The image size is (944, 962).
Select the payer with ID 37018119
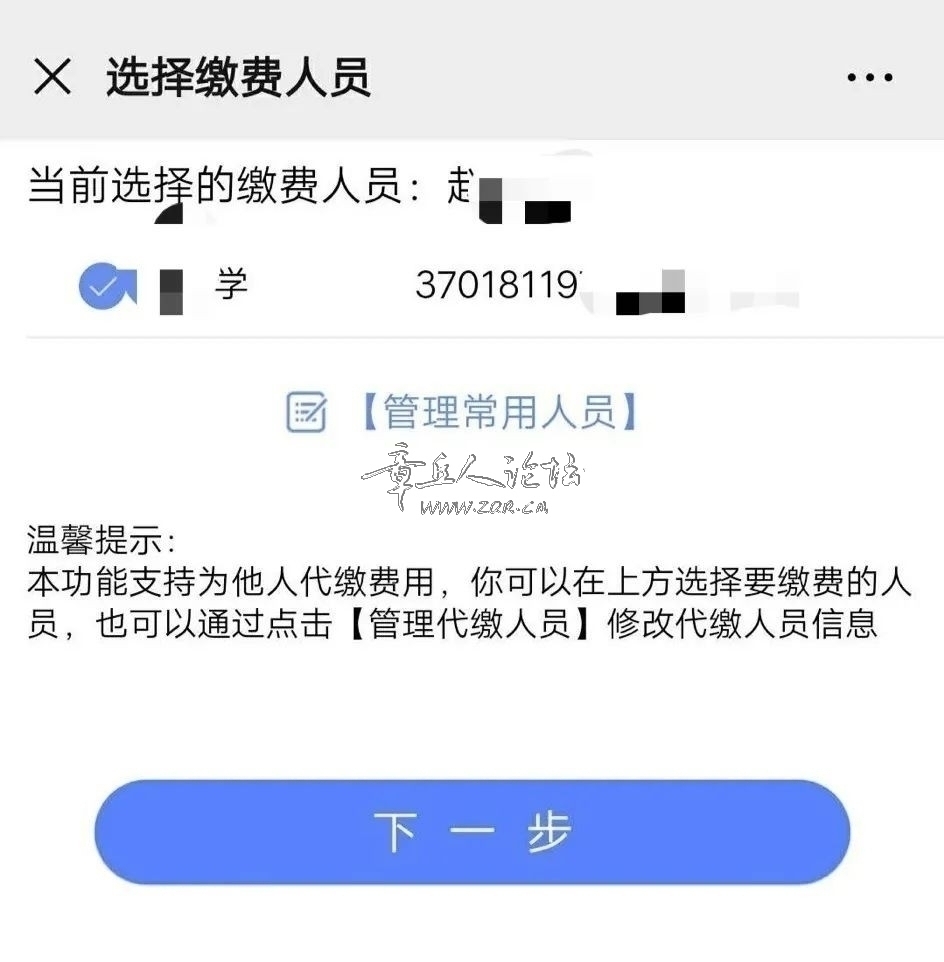(107, 287)
